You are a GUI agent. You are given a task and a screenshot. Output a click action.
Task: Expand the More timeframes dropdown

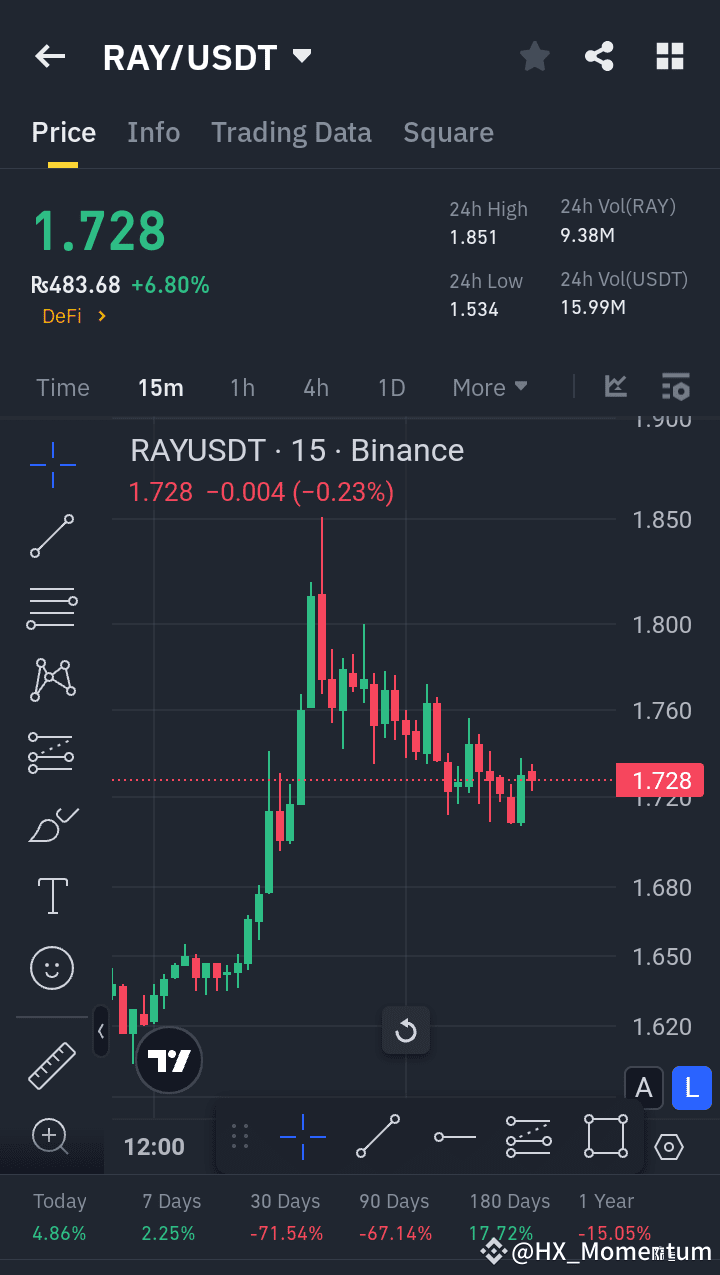[488, 387]
